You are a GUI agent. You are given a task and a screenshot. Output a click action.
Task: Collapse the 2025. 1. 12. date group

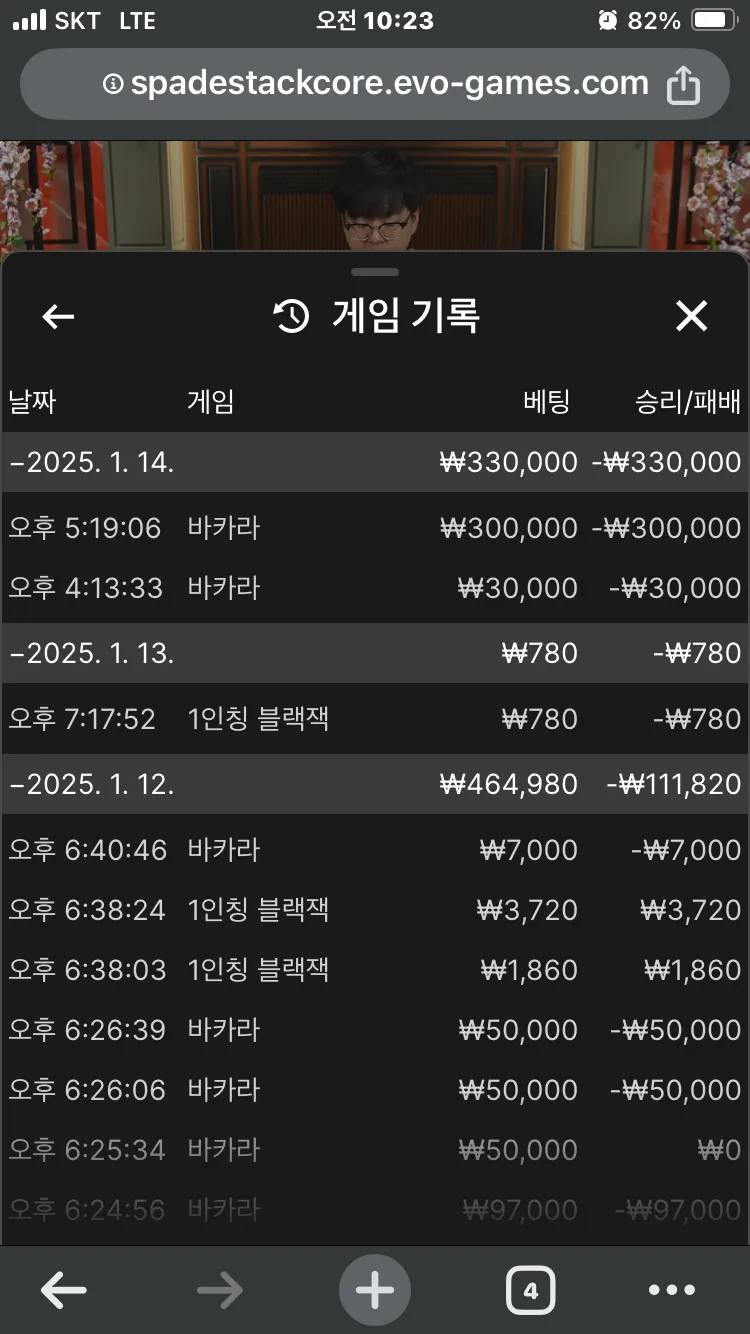(375, 784)
